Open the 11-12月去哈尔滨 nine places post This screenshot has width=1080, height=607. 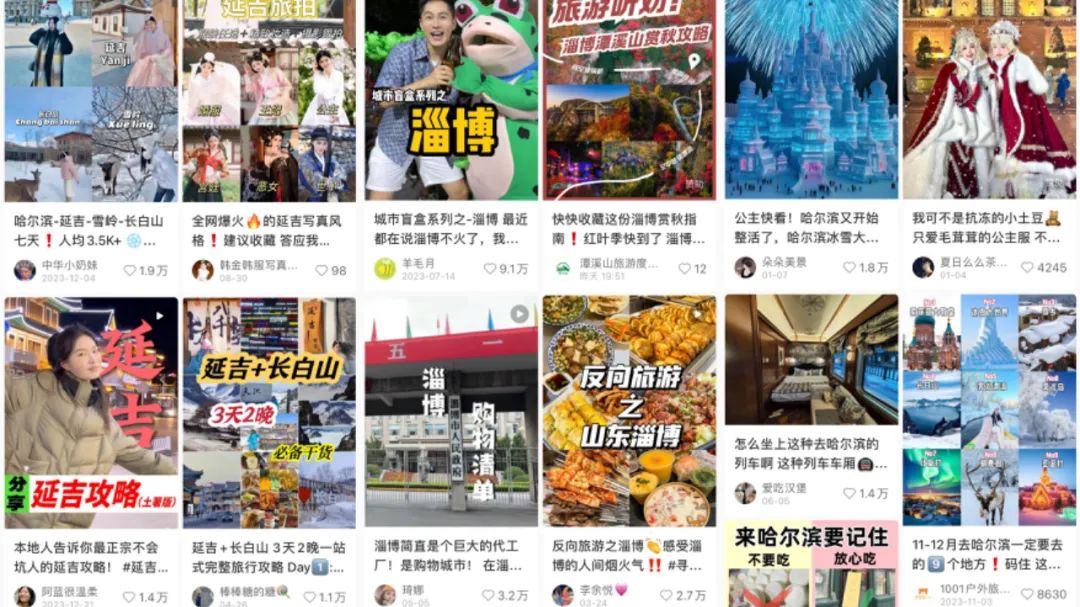(x=990, y=412)
